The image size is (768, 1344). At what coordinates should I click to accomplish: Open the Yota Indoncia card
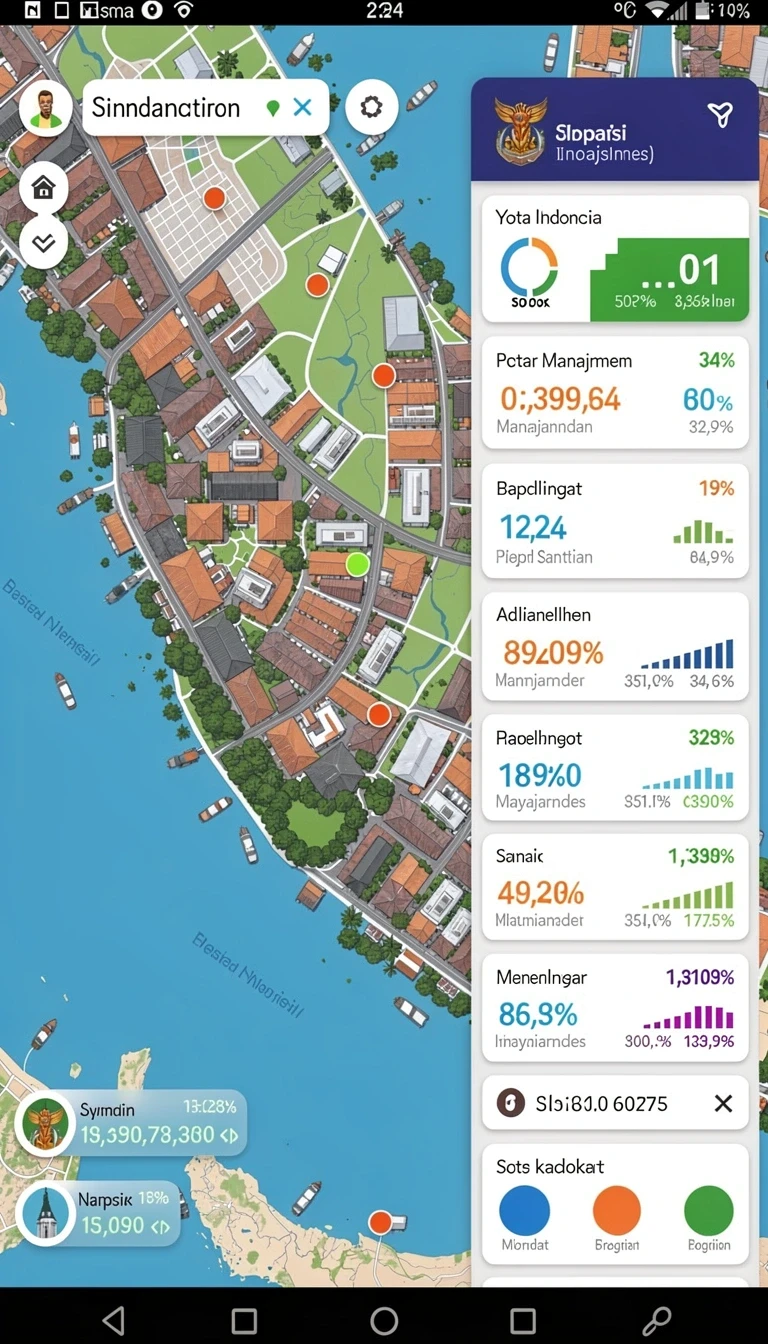pos(615,259)
